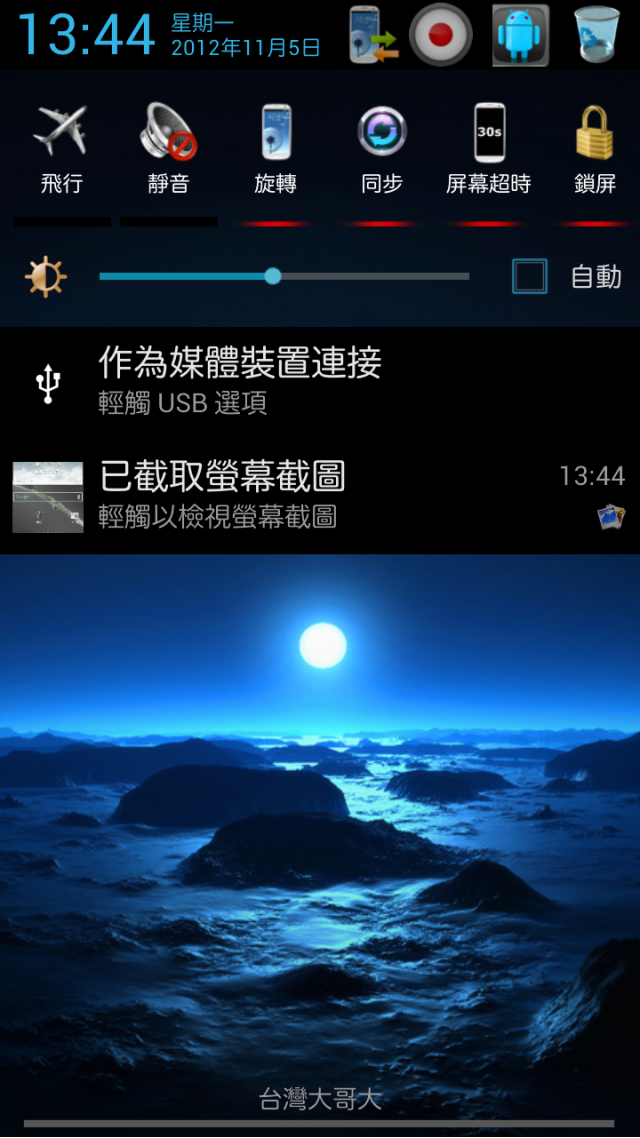Set brightness on the slider
Viewport: 640px width, 1138px height.
[x=273, y=276]
